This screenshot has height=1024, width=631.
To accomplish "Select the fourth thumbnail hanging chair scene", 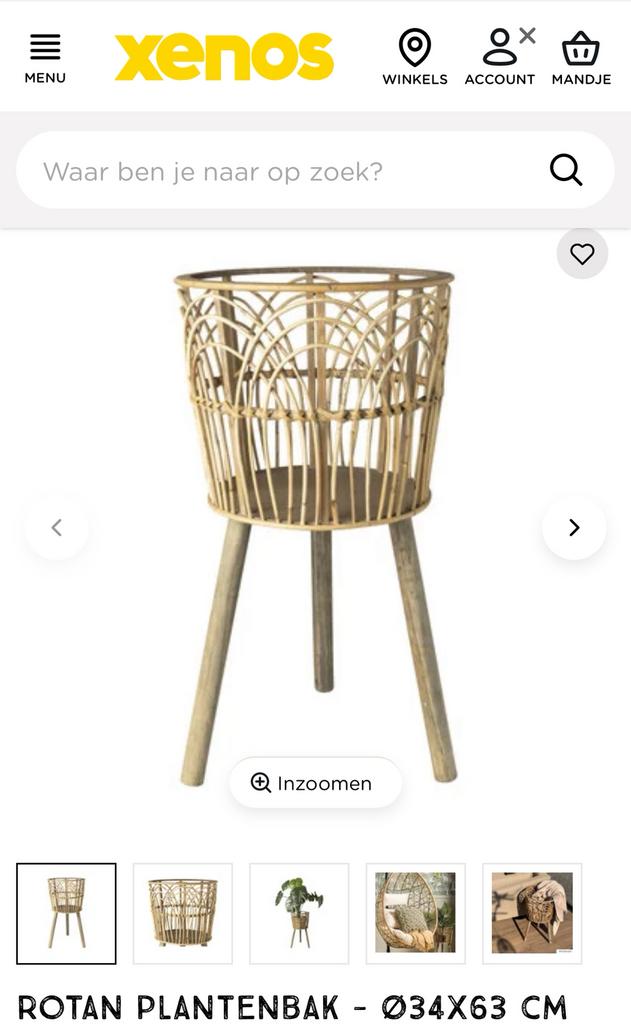I will point(416,913).
